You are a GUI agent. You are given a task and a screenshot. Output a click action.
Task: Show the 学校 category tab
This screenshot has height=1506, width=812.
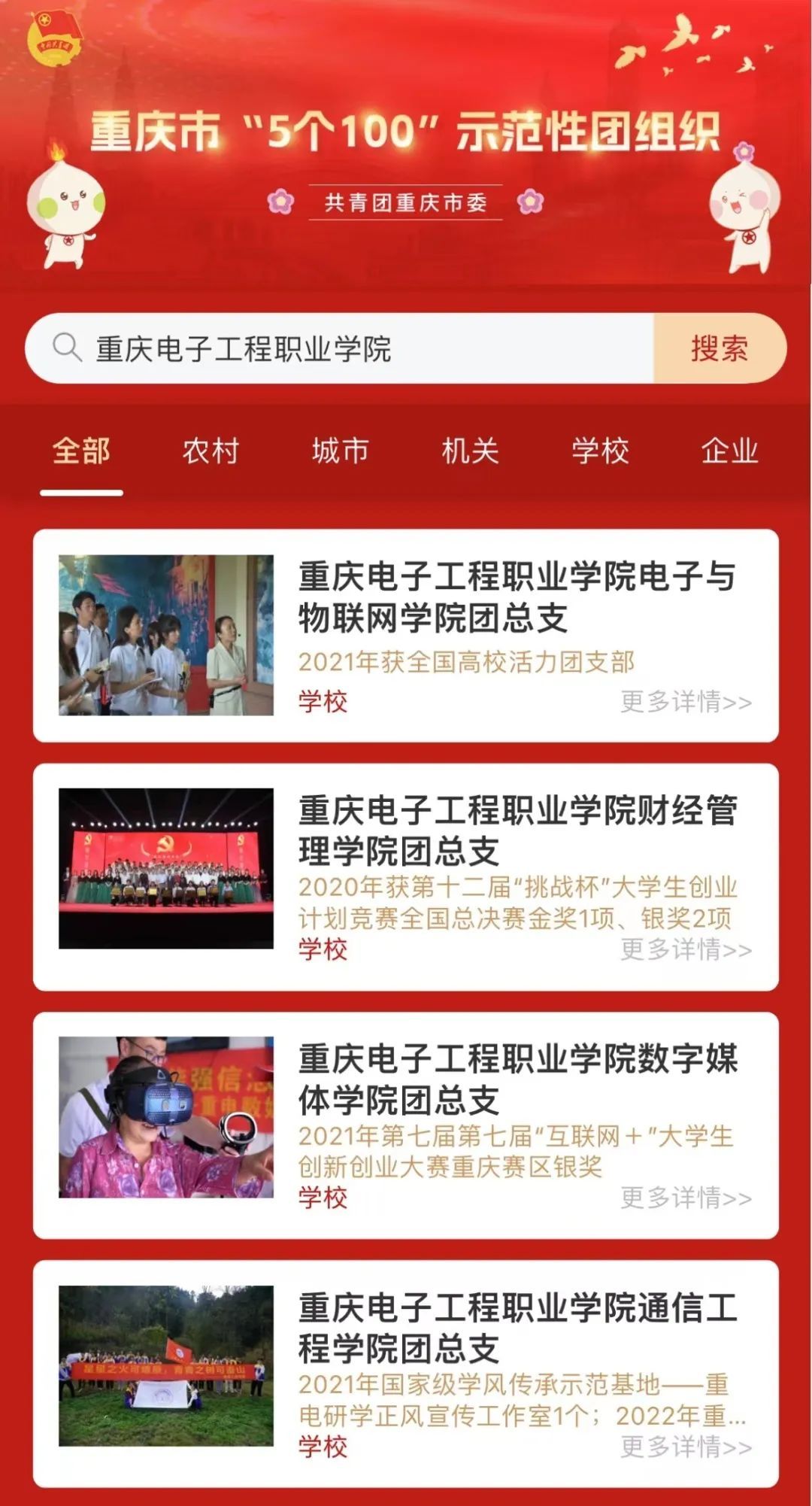[x=600, y=451]
